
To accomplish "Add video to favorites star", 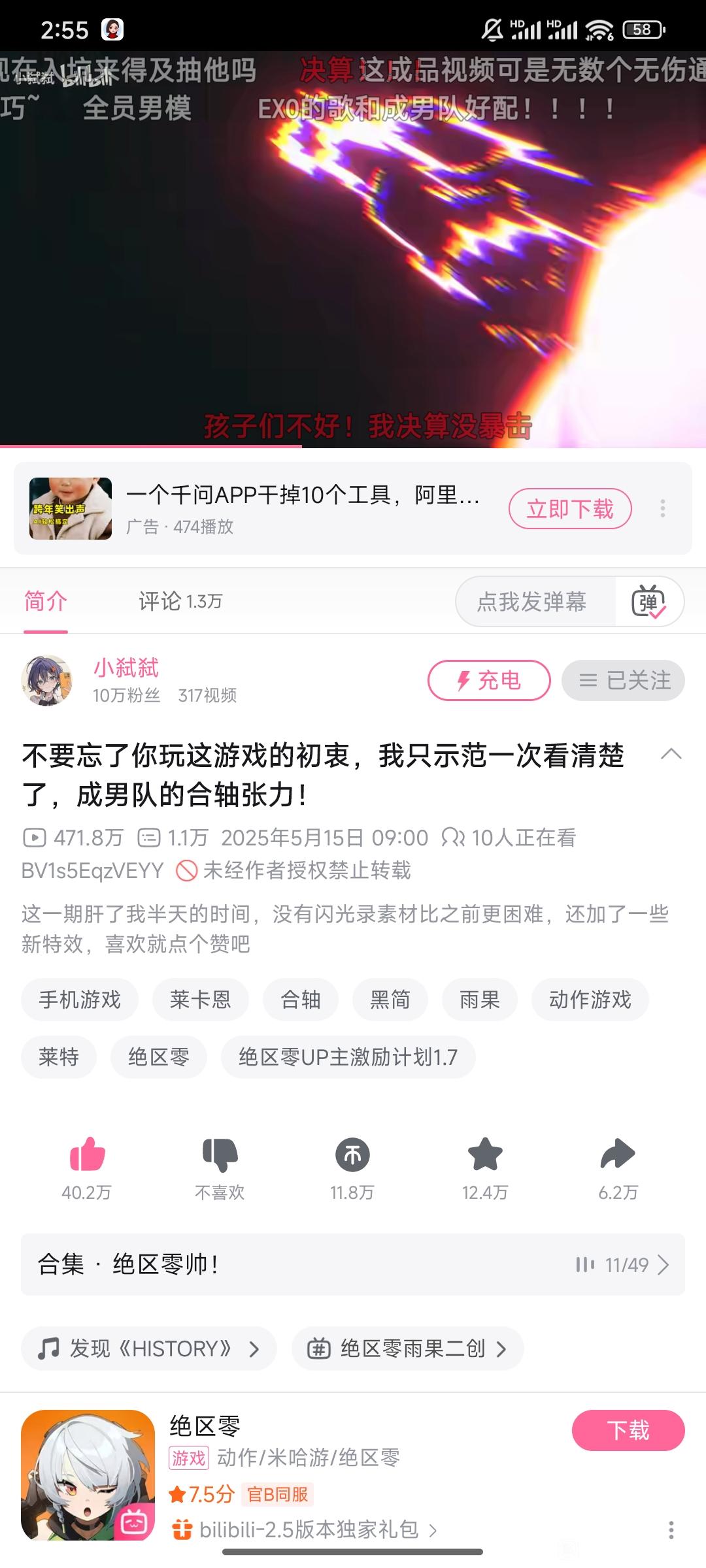I will click(485, 1154).
